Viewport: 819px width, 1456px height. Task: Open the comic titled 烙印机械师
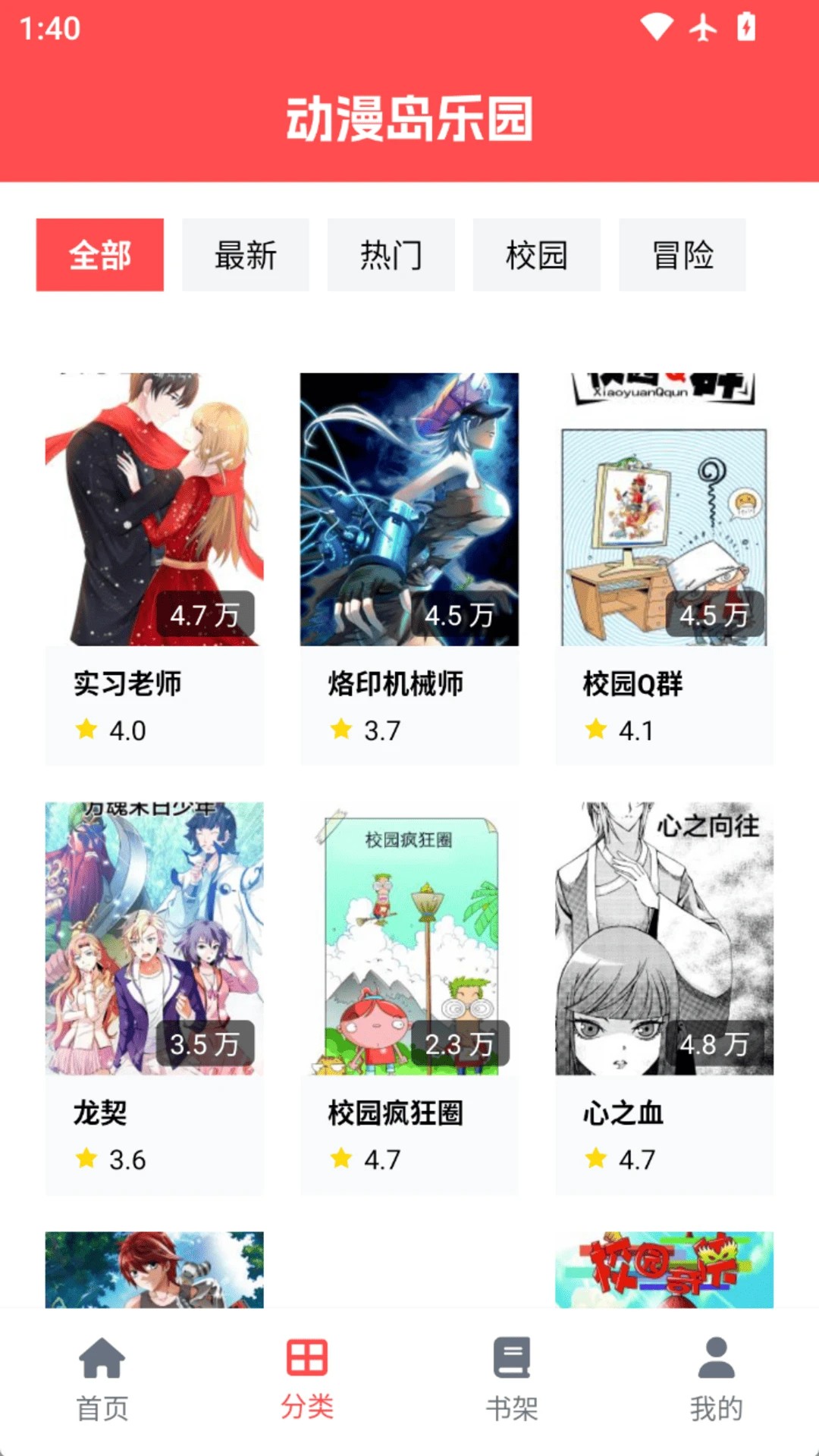tap(409, 504)
